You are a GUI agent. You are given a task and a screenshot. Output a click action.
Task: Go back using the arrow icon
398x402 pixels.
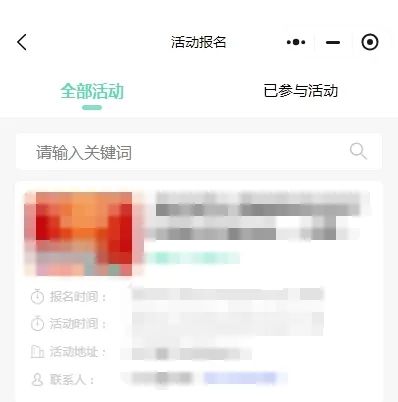coord(22,42)
